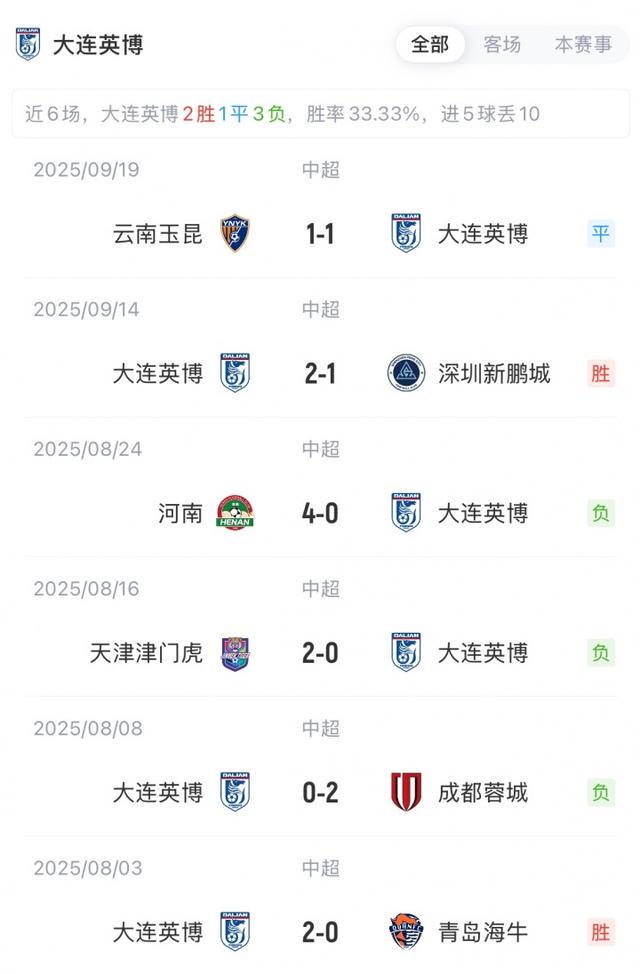This screenshot has width=640, height=974.
Task: Open the 天津津门虎 2-0 match
Action: [320, 654]
